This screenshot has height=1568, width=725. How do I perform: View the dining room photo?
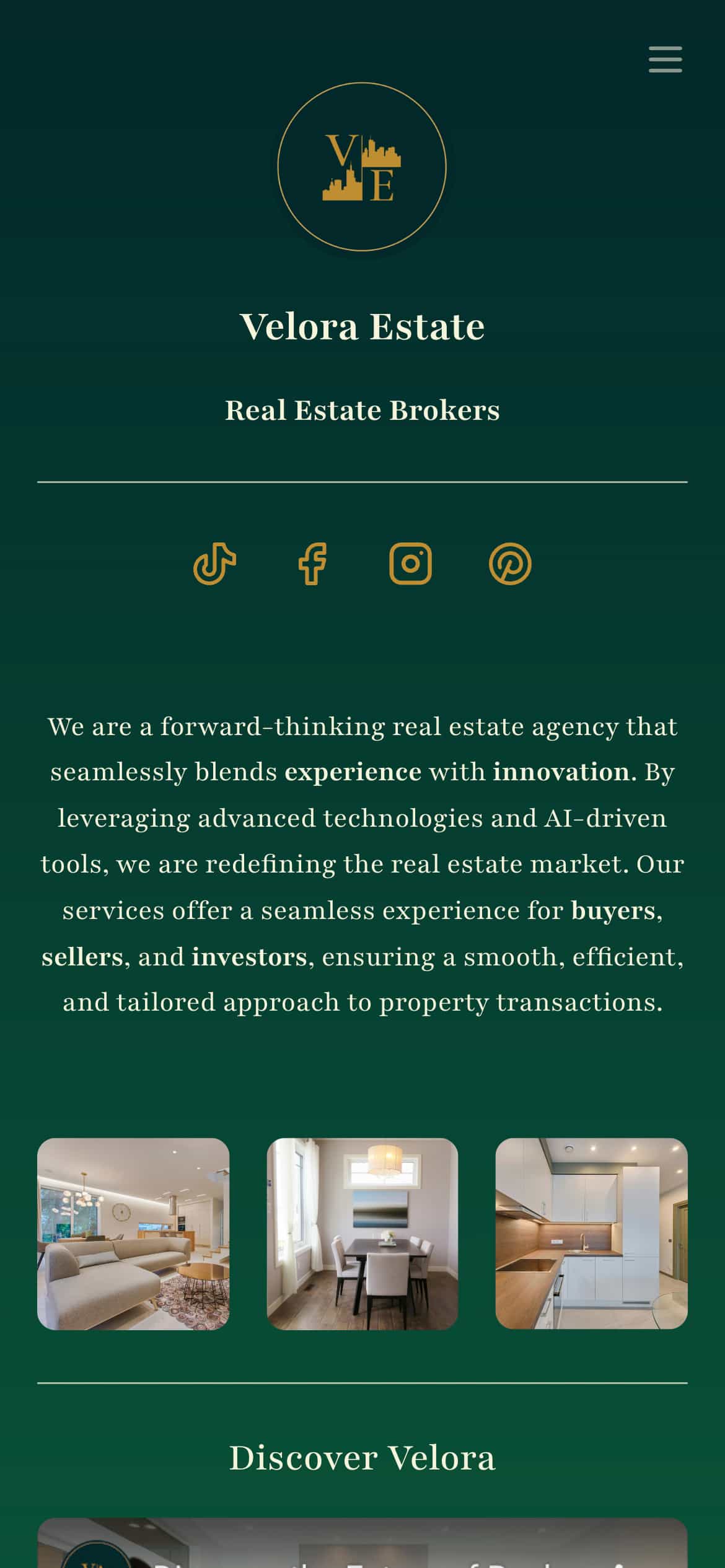click(x=362, y=1234)
